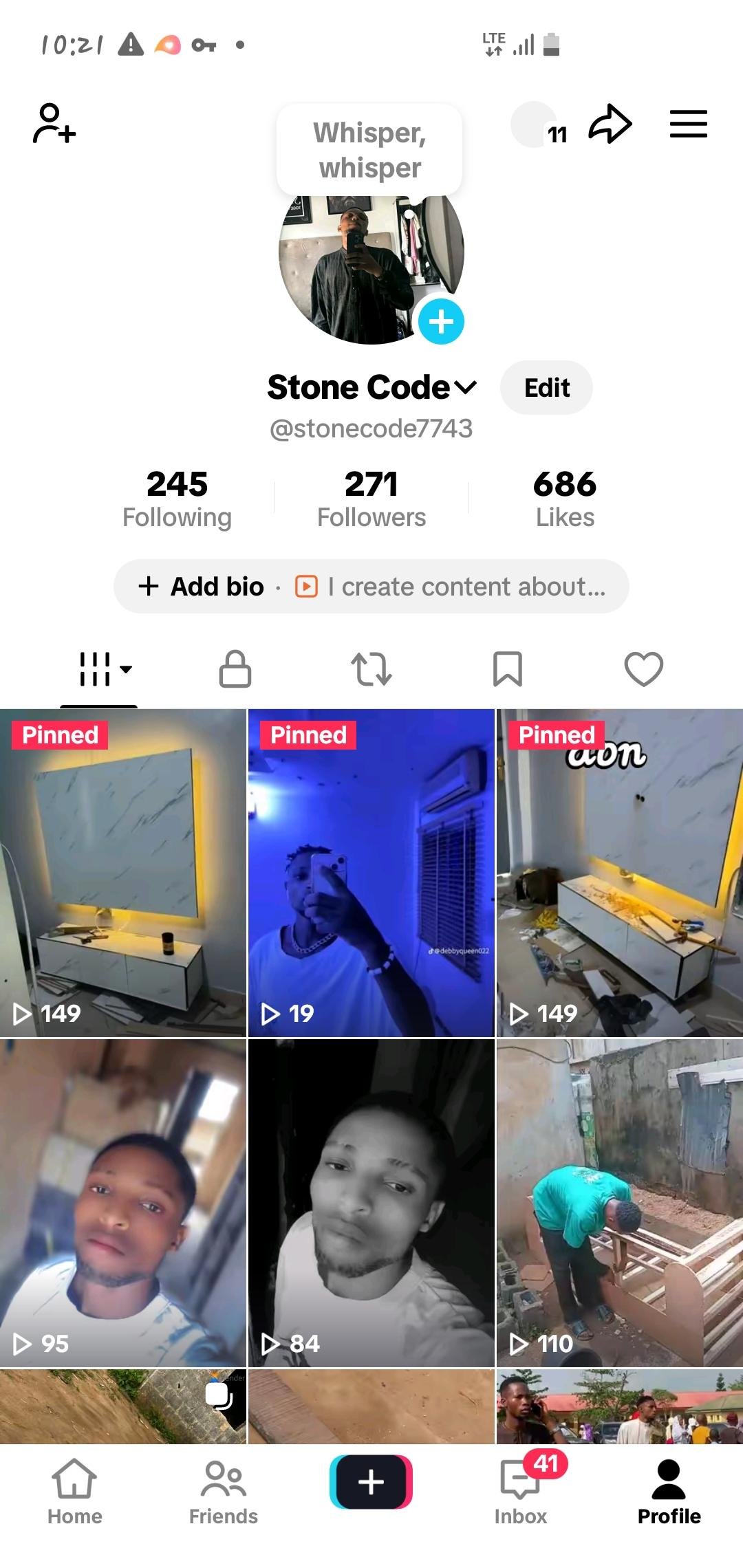The width and height of the screenshot is (743, 1568).
Task: Play the video with 95 views
Action: point(123,1202)
